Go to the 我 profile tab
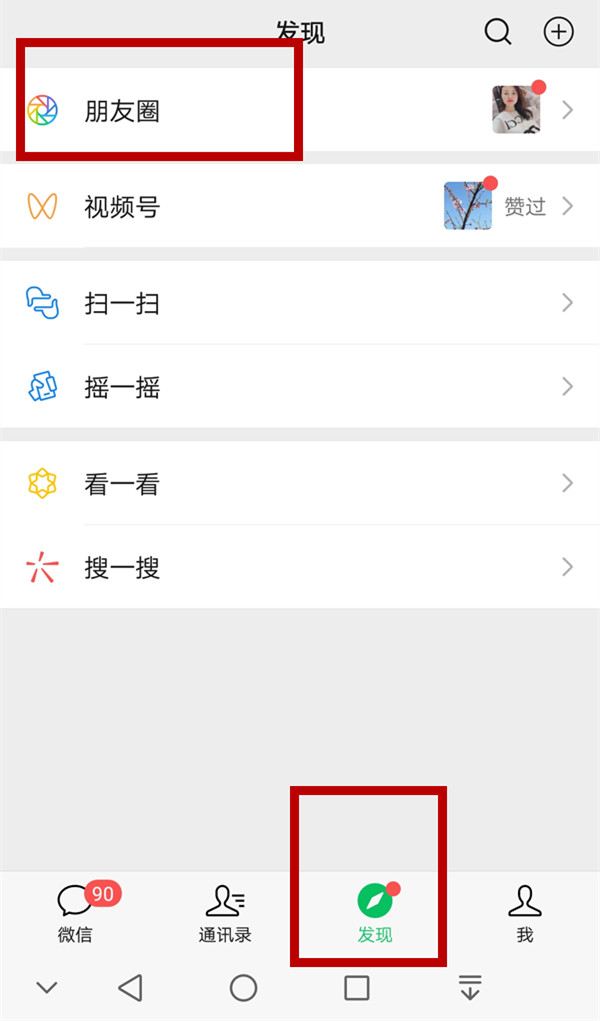The width and height of the screenshot is (600, 1021). click(525, 913)
